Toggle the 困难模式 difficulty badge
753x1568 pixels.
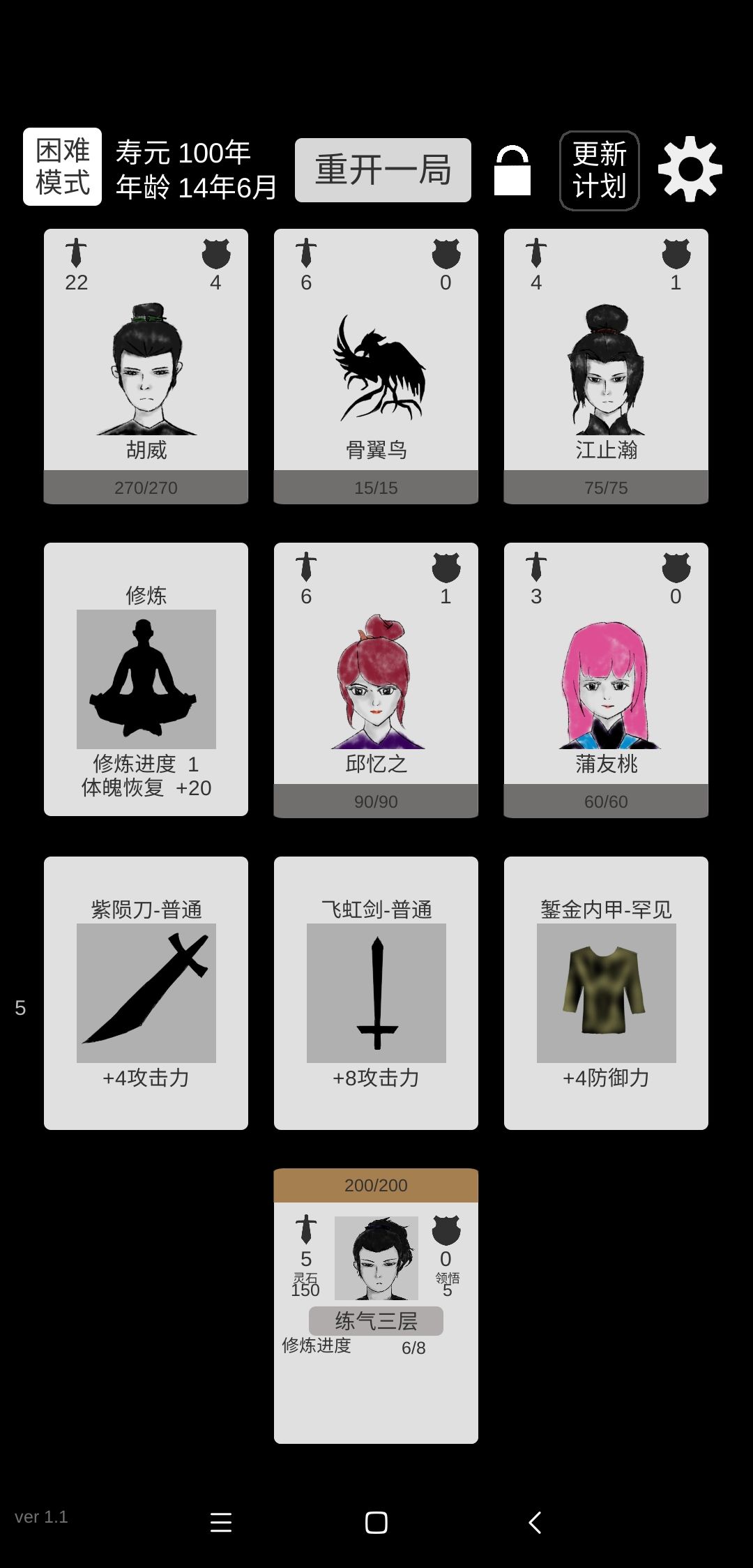pos(61,166)
